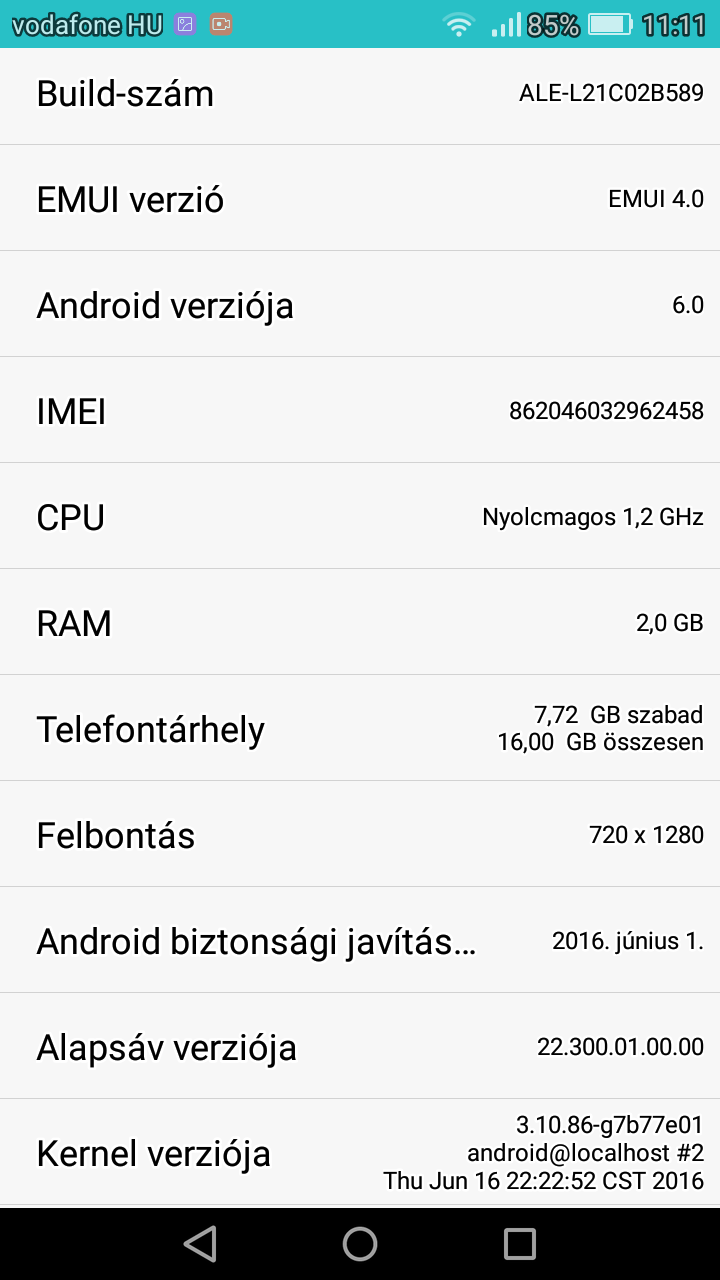Image resolution: width=720 pixels, height=1280 pixels.
Task: Open recent apps via the square button
Action: point(520,1244)
